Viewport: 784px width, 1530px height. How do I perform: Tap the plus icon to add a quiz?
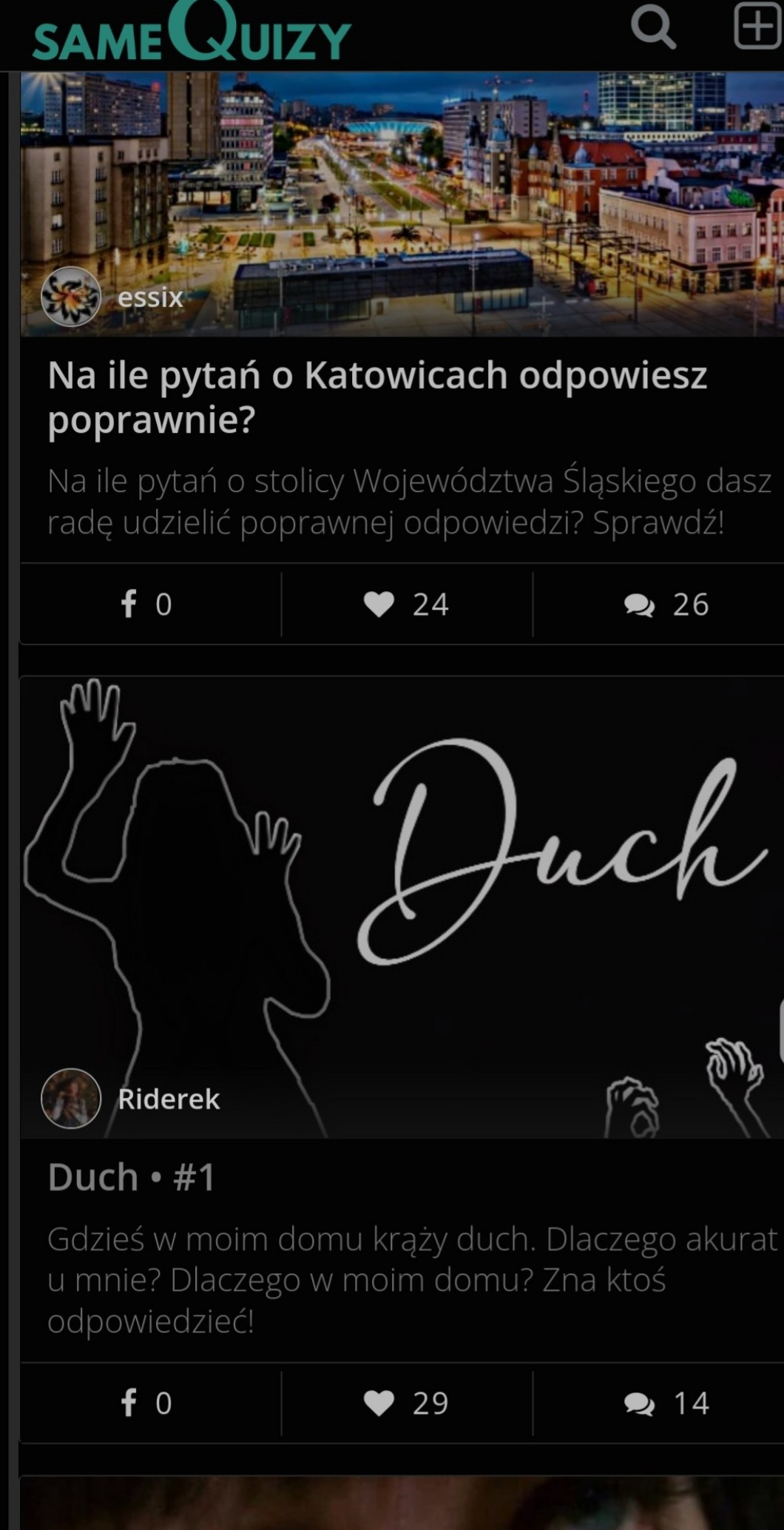[x=756, y=26]
